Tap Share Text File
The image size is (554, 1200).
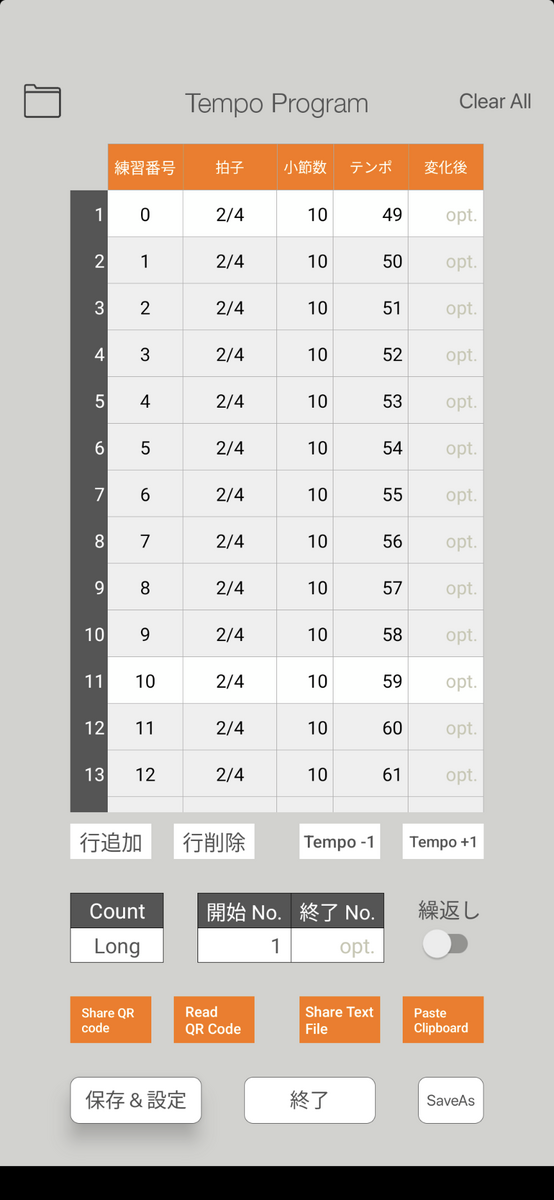340,1020
